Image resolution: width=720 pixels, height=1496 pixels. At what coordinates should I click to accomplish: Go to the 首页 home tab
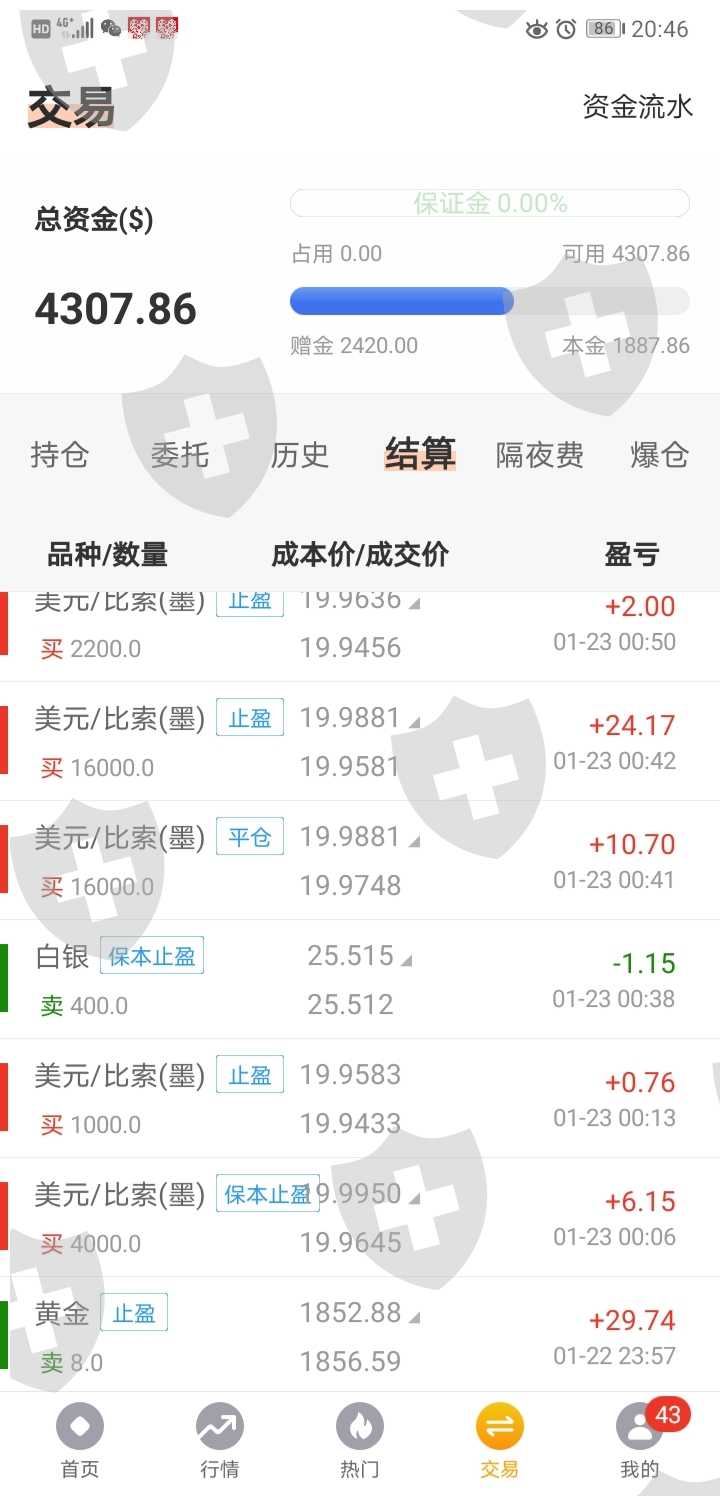point(80,1441)
